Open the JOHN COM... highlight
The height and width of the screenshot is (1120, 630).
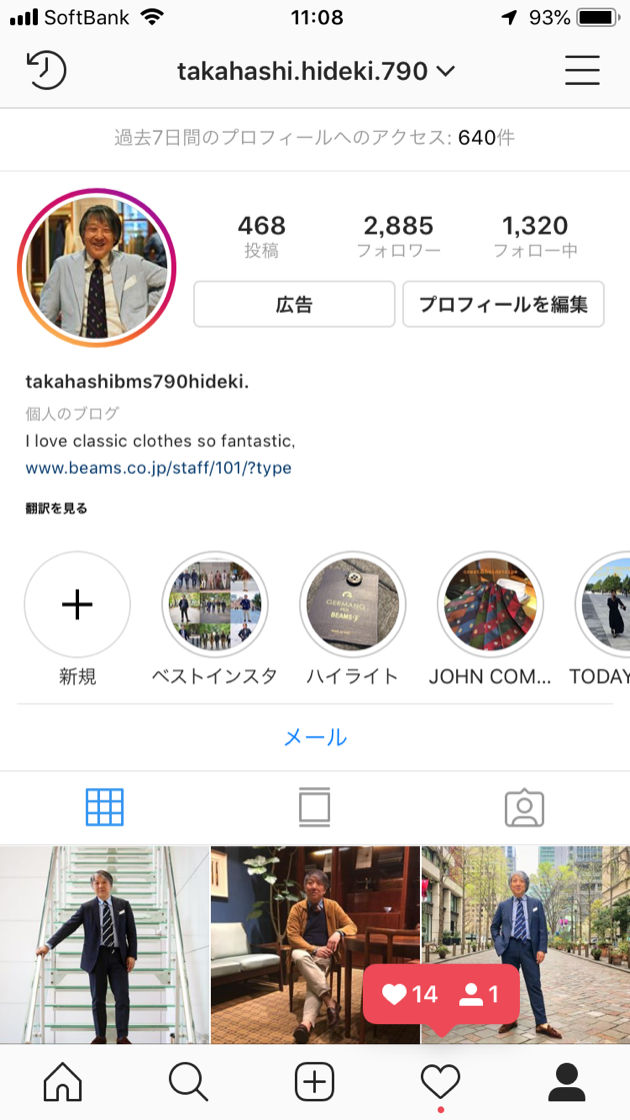point(490,605)
